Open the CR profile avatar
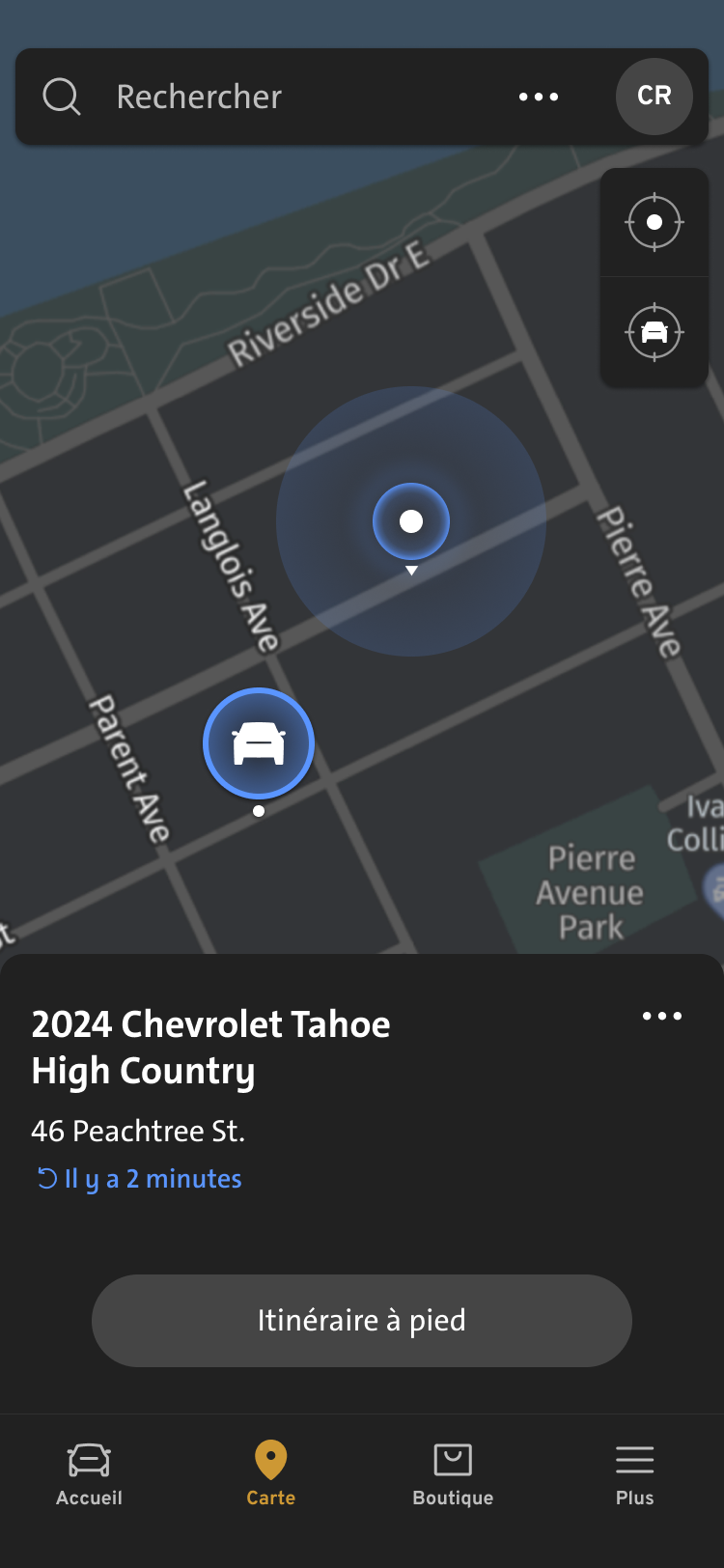Viewport: 724px width, 1568px height. point(654,97)
